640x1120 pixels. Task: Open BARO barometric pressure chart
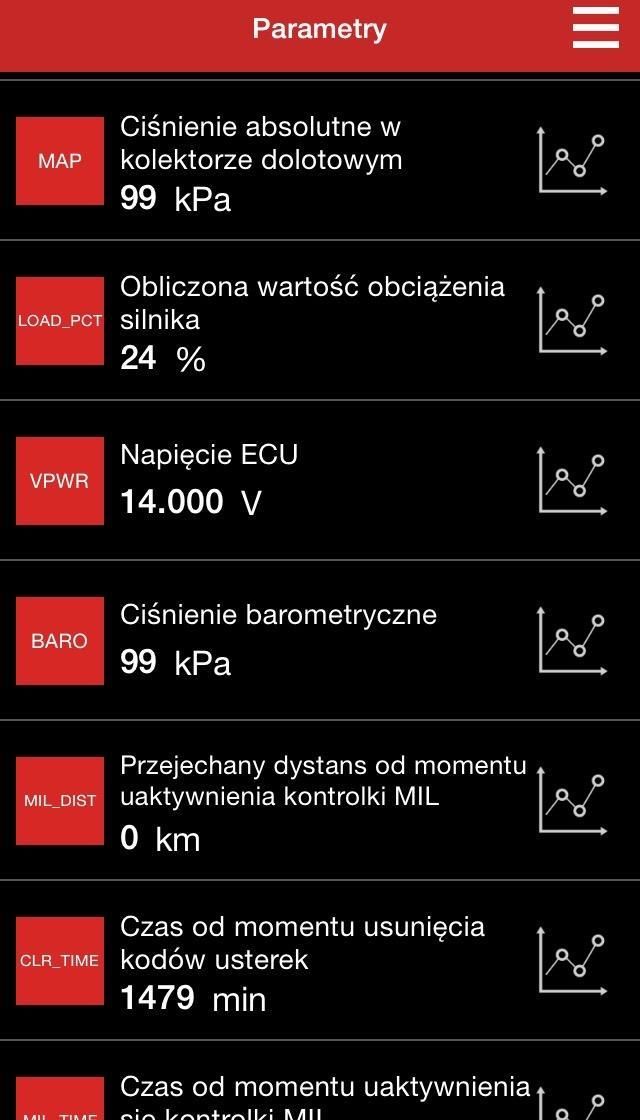click(573, 641)
